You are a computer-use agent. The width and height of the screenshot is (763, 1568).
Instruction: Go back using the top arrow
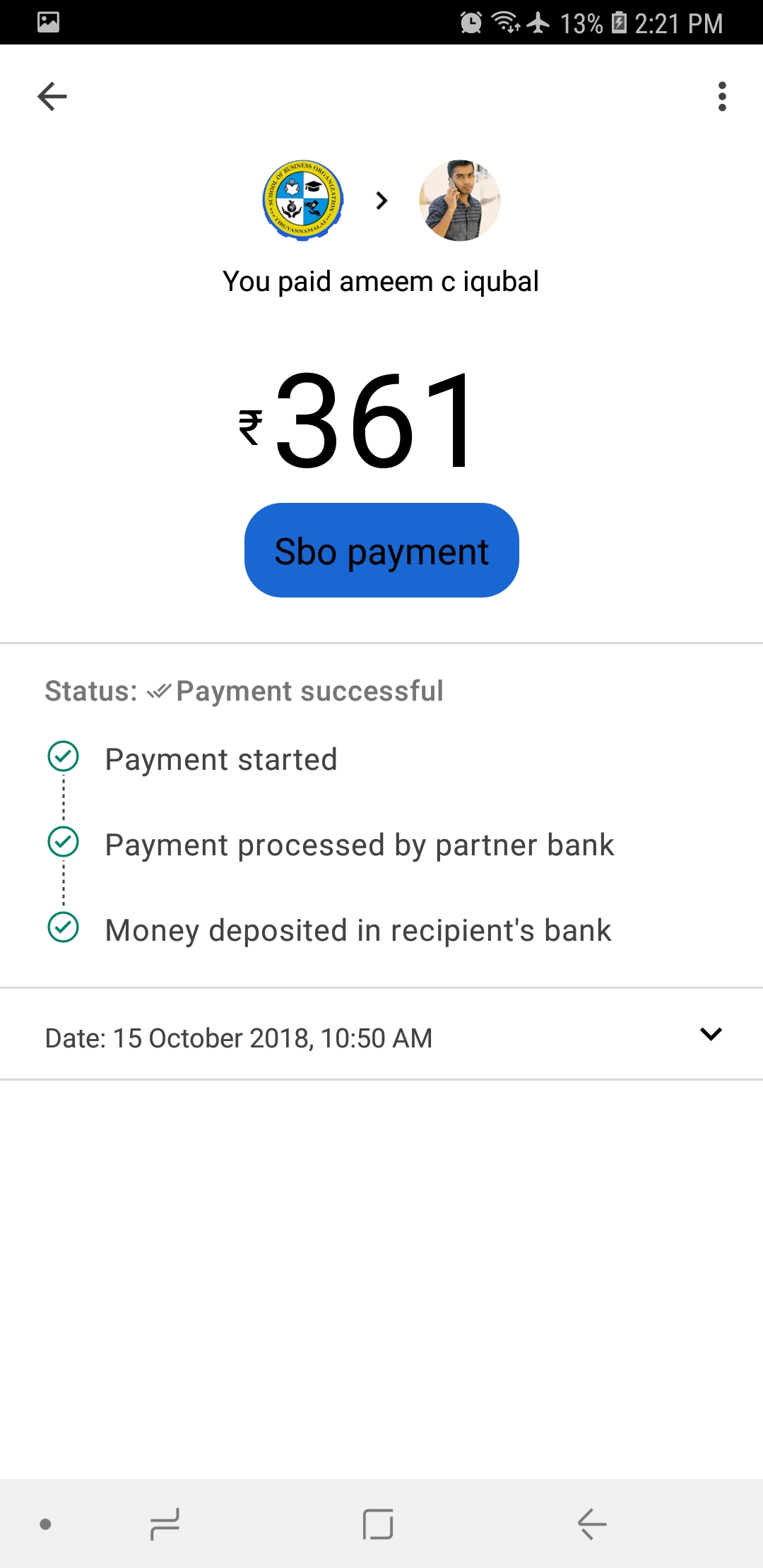[x=52, y=97]
